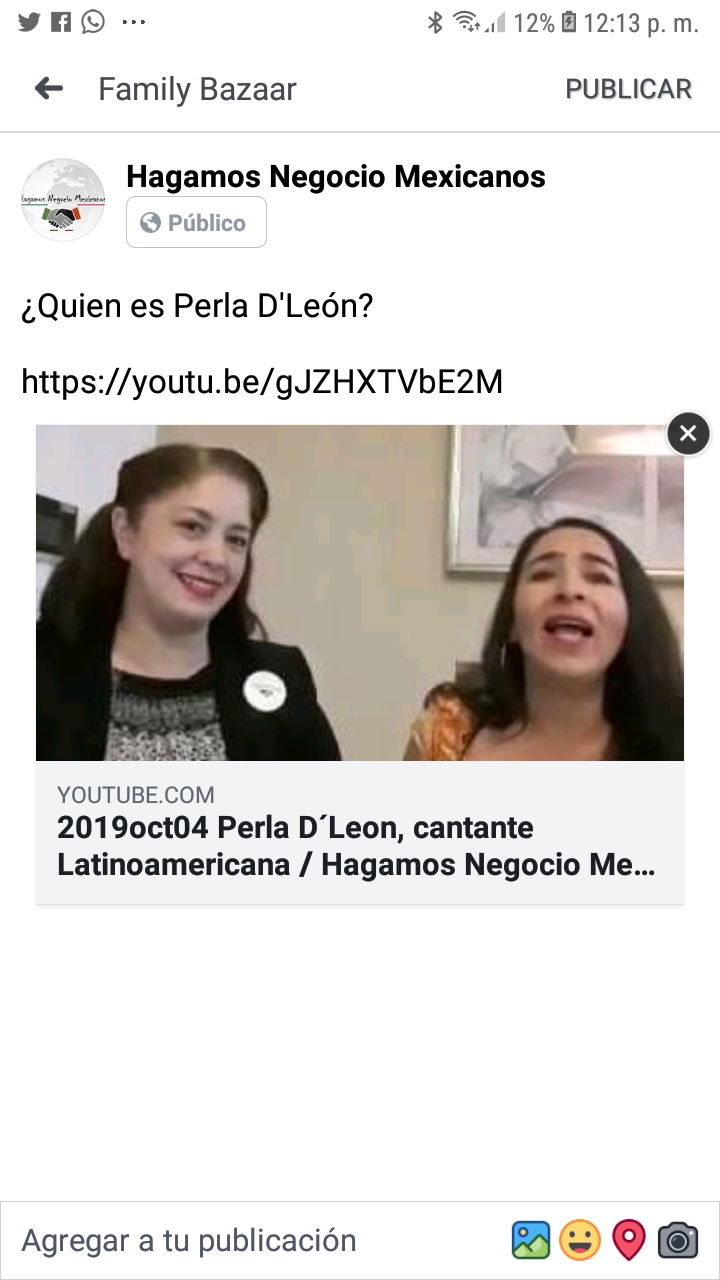Screen dimensions: 720x1280
Task: Remove the YouTube link preview
Action: click(688, 433)
